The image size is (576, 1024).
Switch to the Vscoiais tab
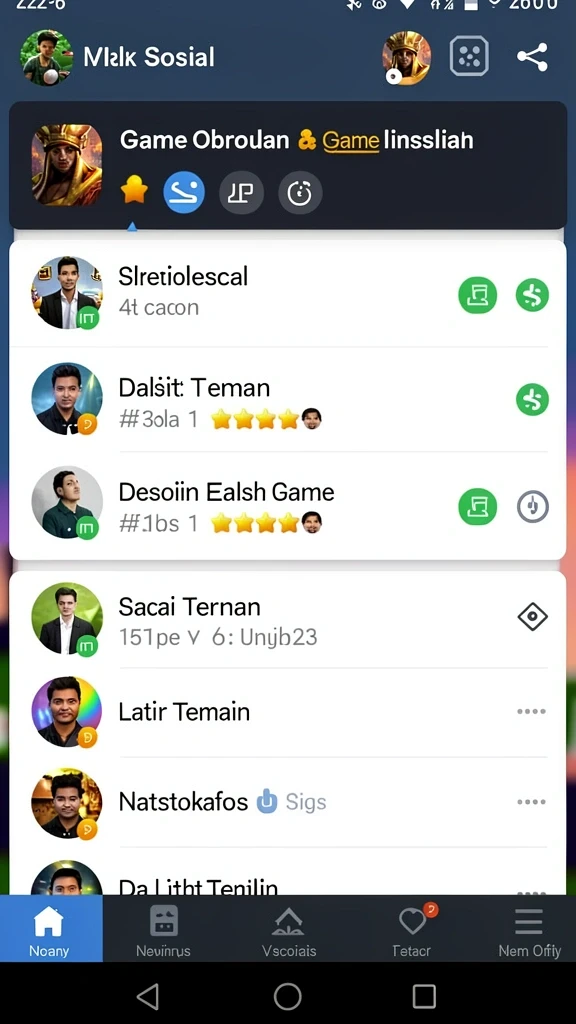(x=289, y=929)
